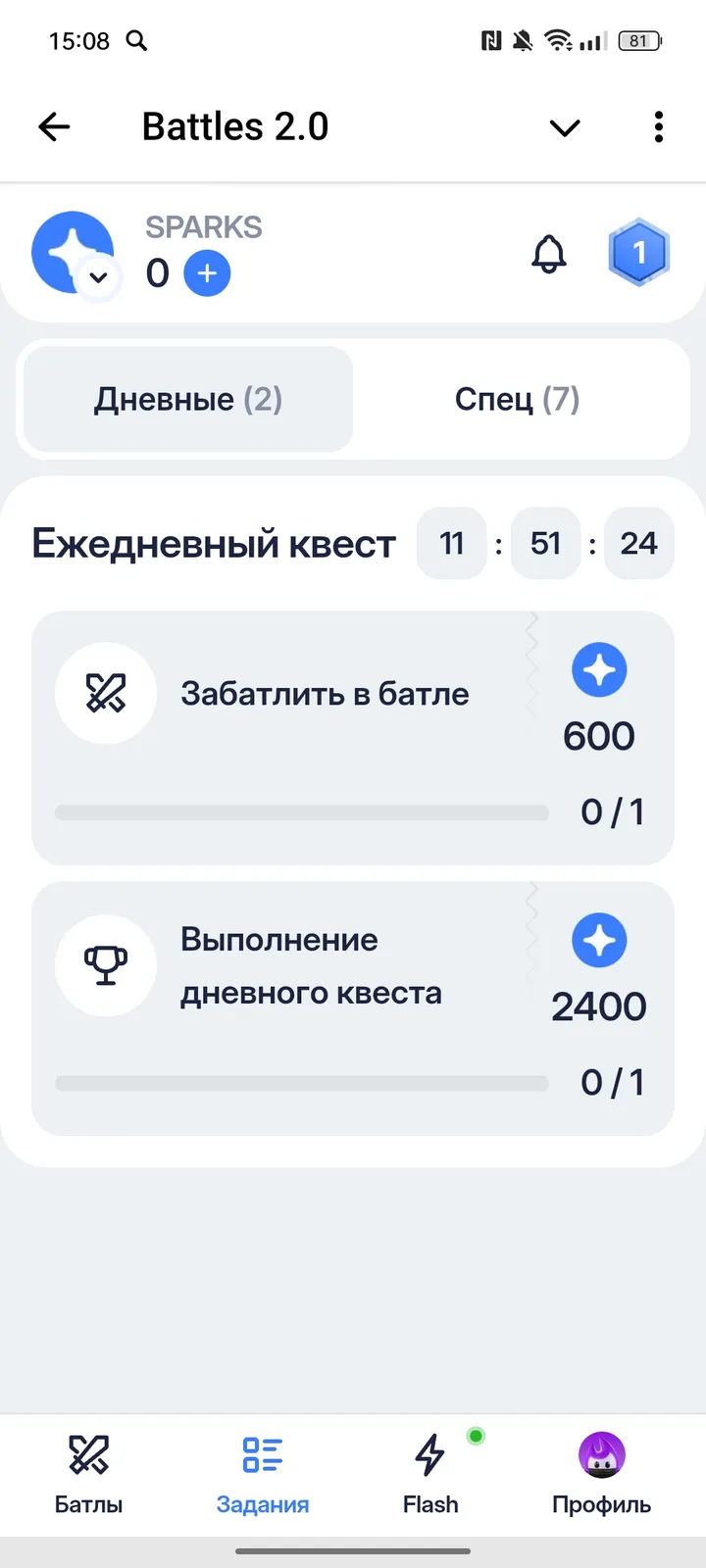
Task: Open the notifications bell
Action: [549, 255]
